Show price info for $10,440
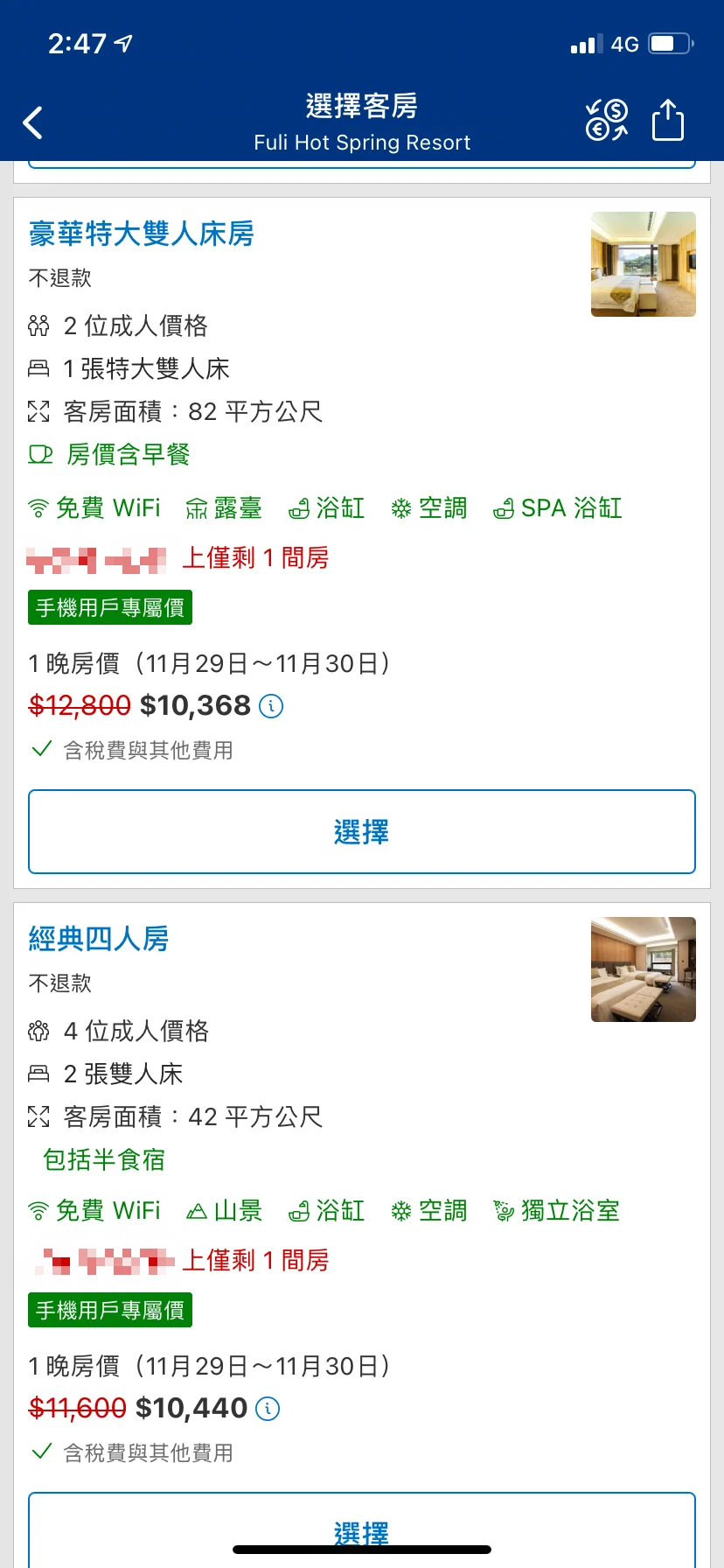Image resolution: width=724 pixels, height=1568 pixels. (268, 1409)
